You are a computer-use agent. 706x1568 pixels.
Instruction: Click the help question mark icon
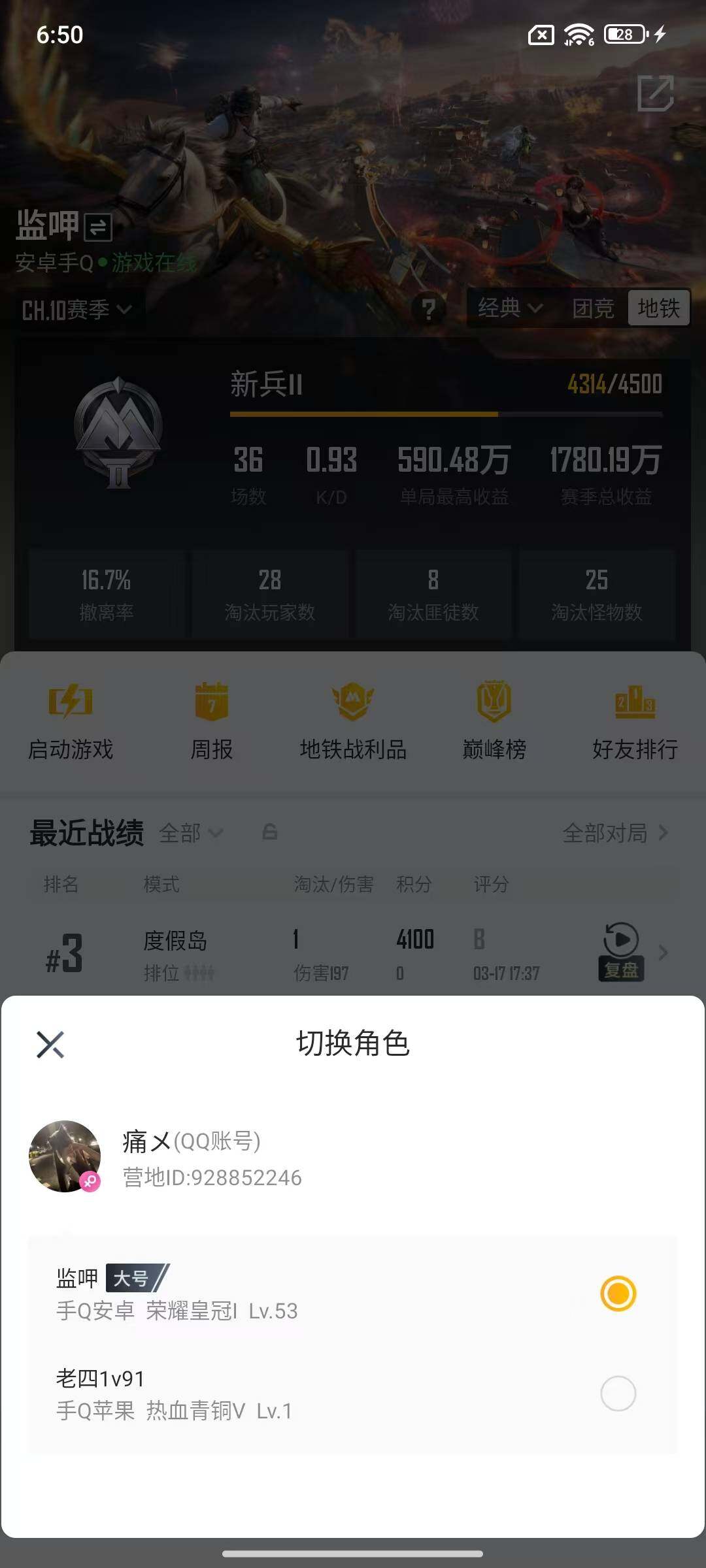click(x=428, y=308)
